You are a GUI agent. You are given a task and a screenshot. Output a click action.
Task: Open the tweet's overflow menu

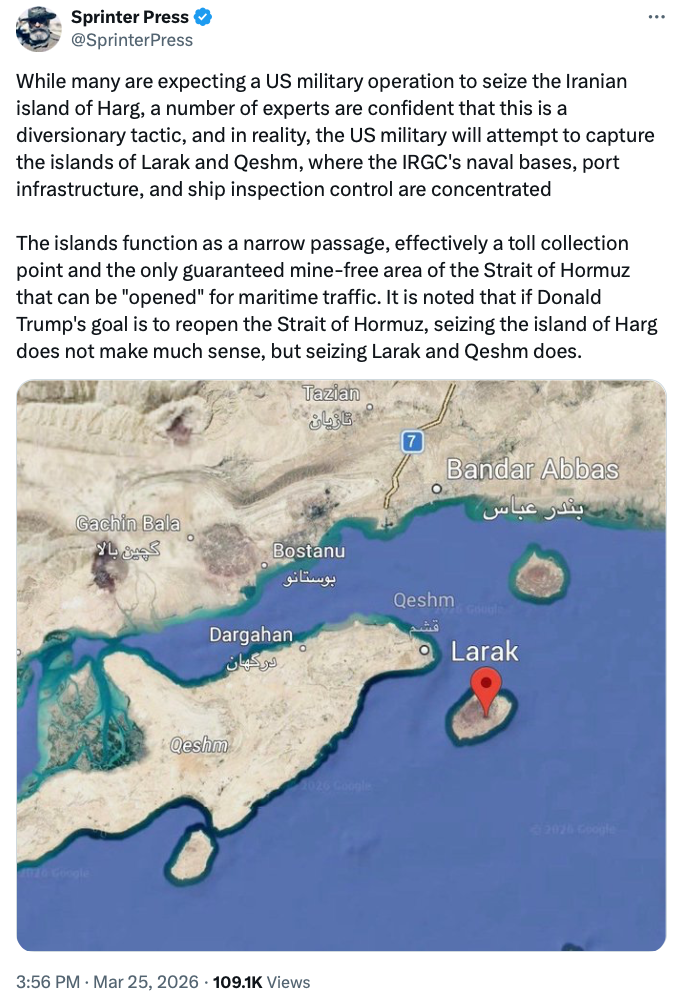tap(656, 18)
